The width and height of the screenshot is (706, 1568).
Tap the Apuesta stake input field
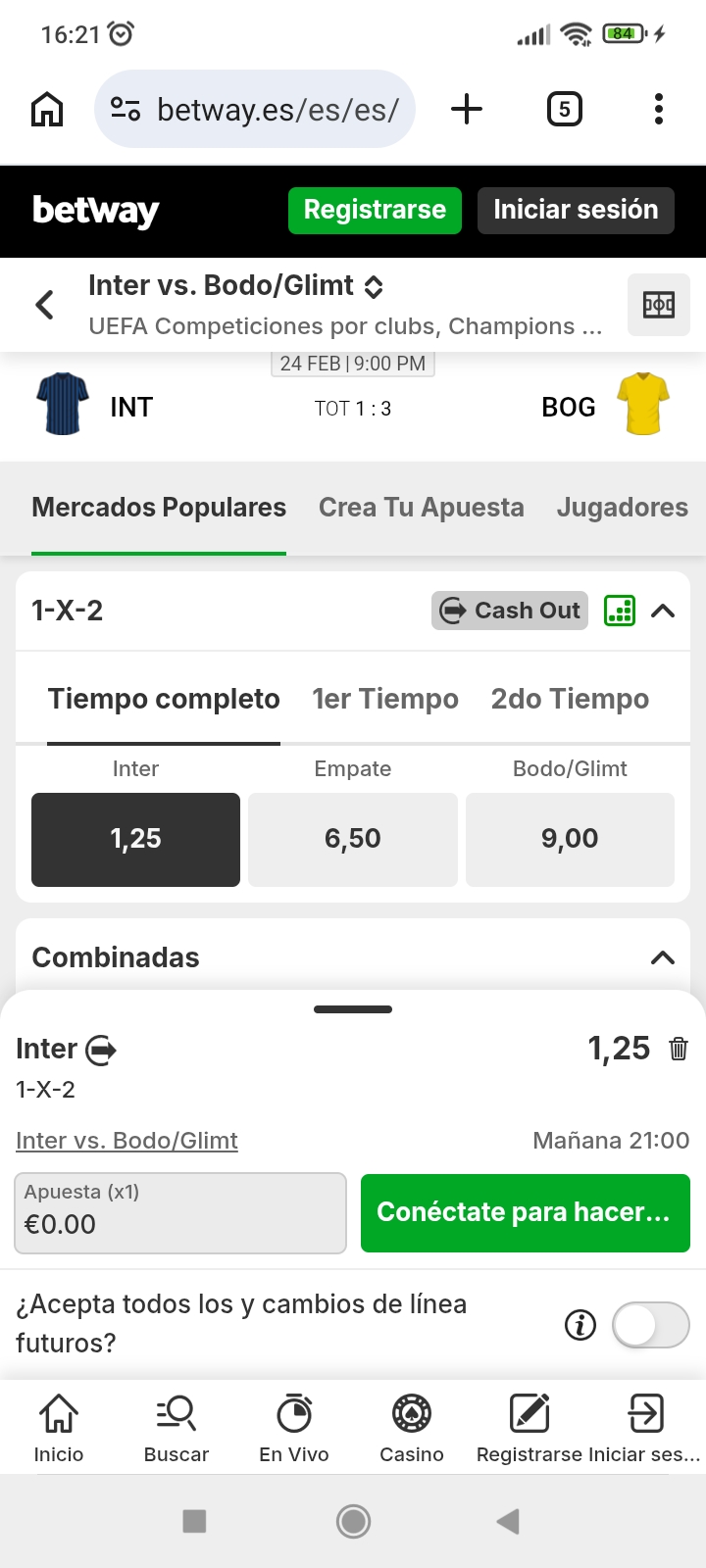(180, 1213)
